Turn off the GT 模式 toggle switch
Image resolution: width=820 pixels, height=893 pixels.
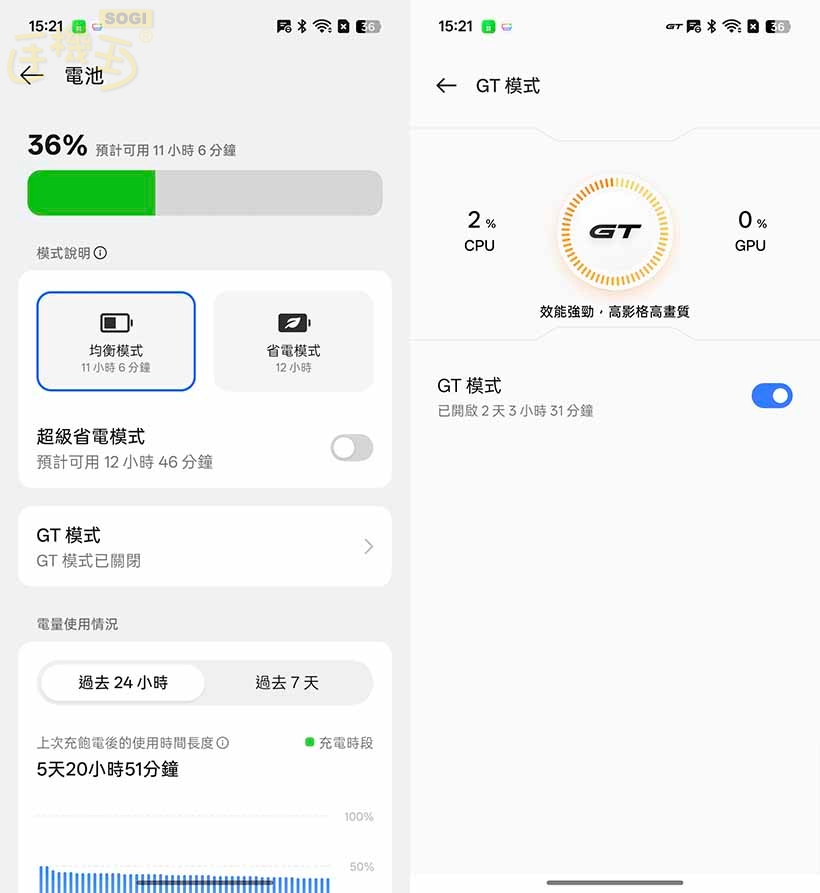(772, 395)
